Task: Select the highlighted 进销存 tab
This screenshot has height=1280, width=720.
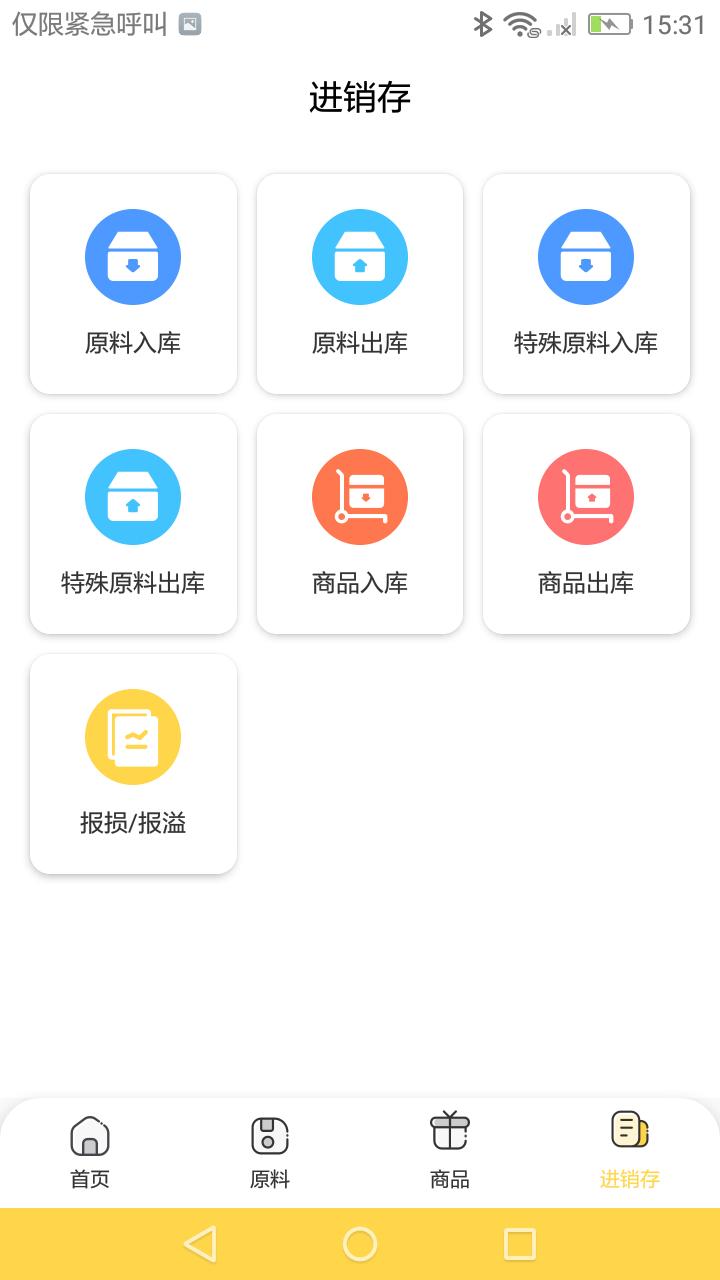Action: click(x=628, y=1150)
